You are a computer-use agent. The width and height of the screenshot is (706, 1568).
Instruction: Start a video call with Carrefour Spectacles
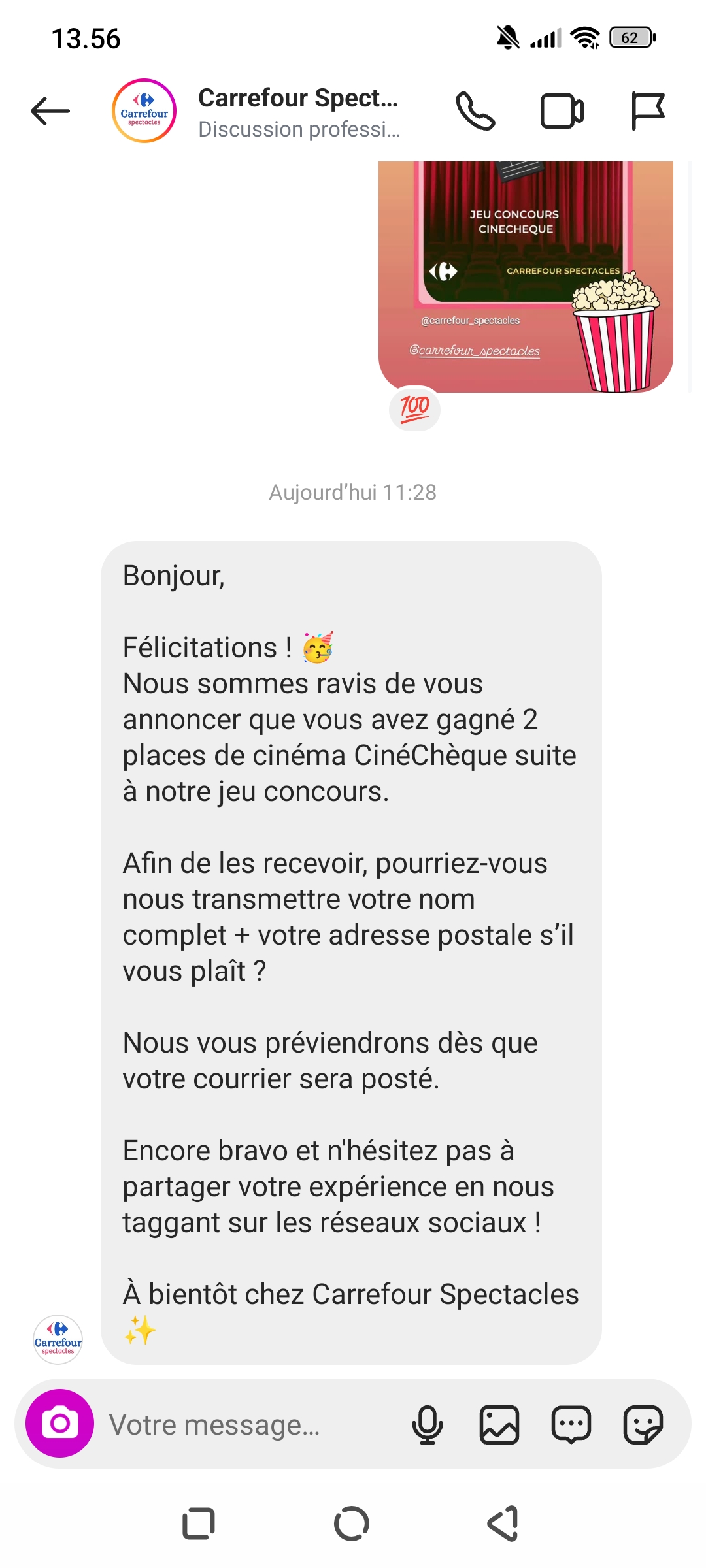562,111
